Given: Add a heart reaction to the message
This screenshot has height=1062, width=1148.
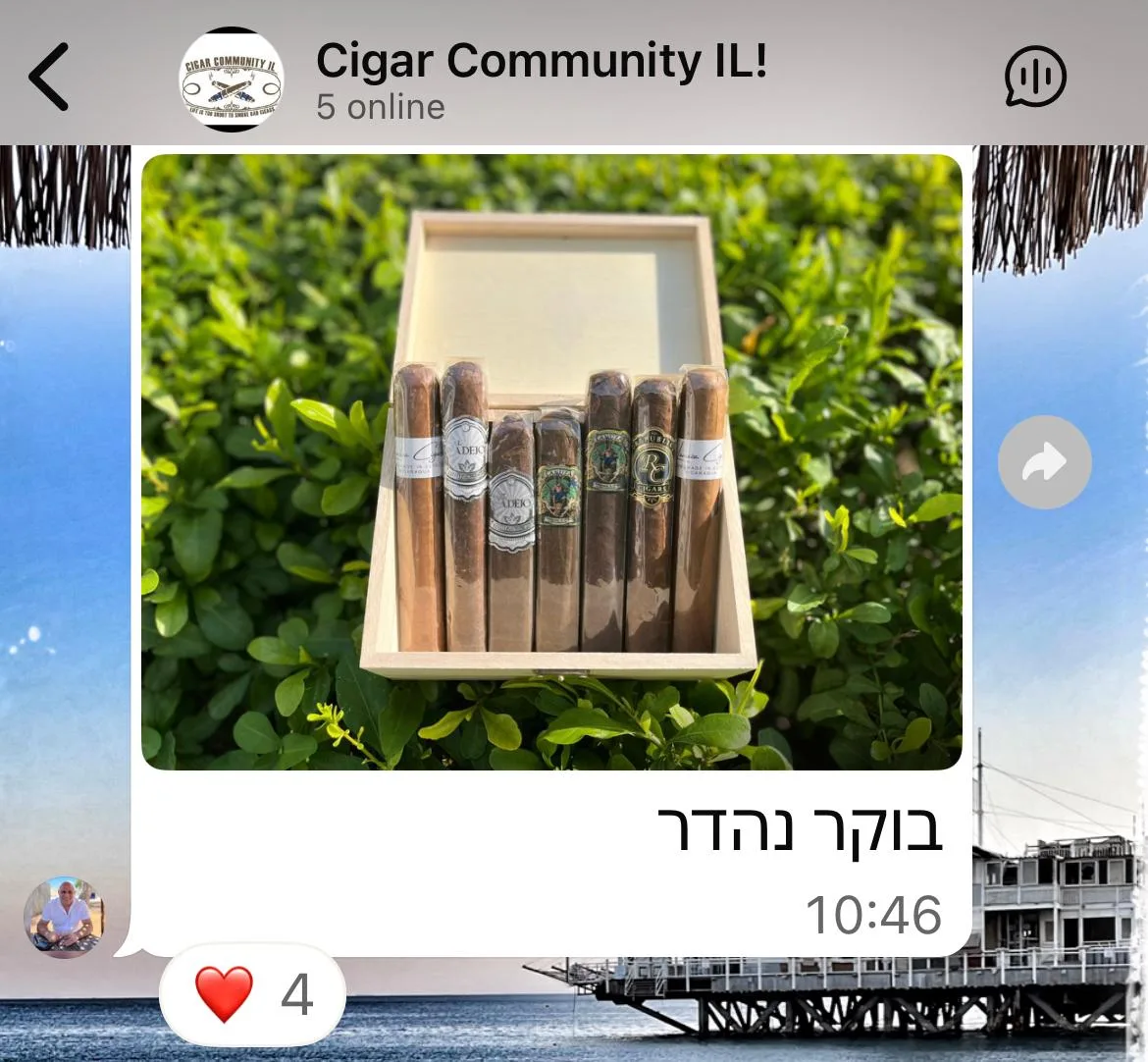Looking at the screenshot, I should [252, 994].
